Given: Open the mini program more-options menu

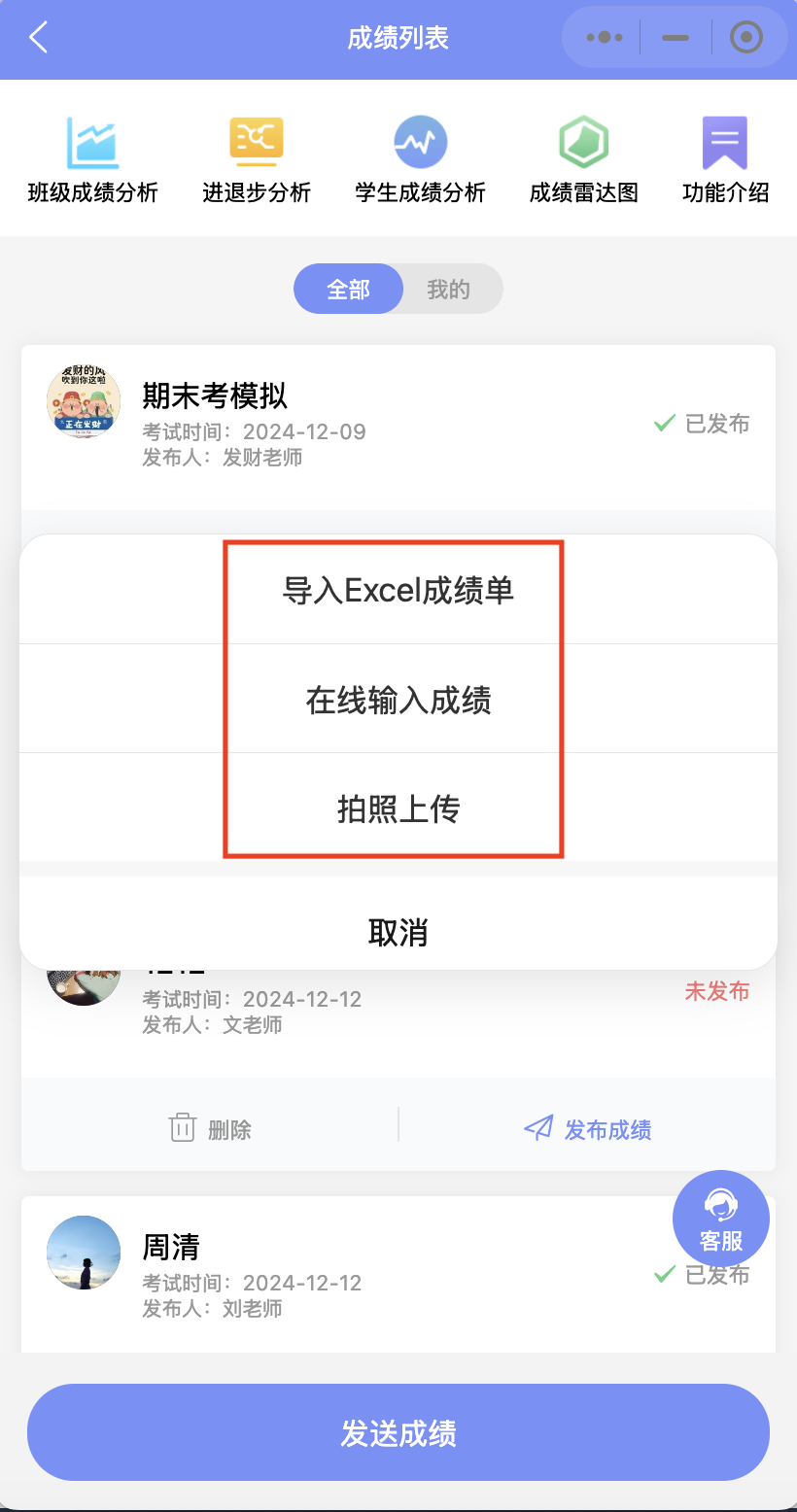Looking at the screenshot, I should [x=604, y=38].
